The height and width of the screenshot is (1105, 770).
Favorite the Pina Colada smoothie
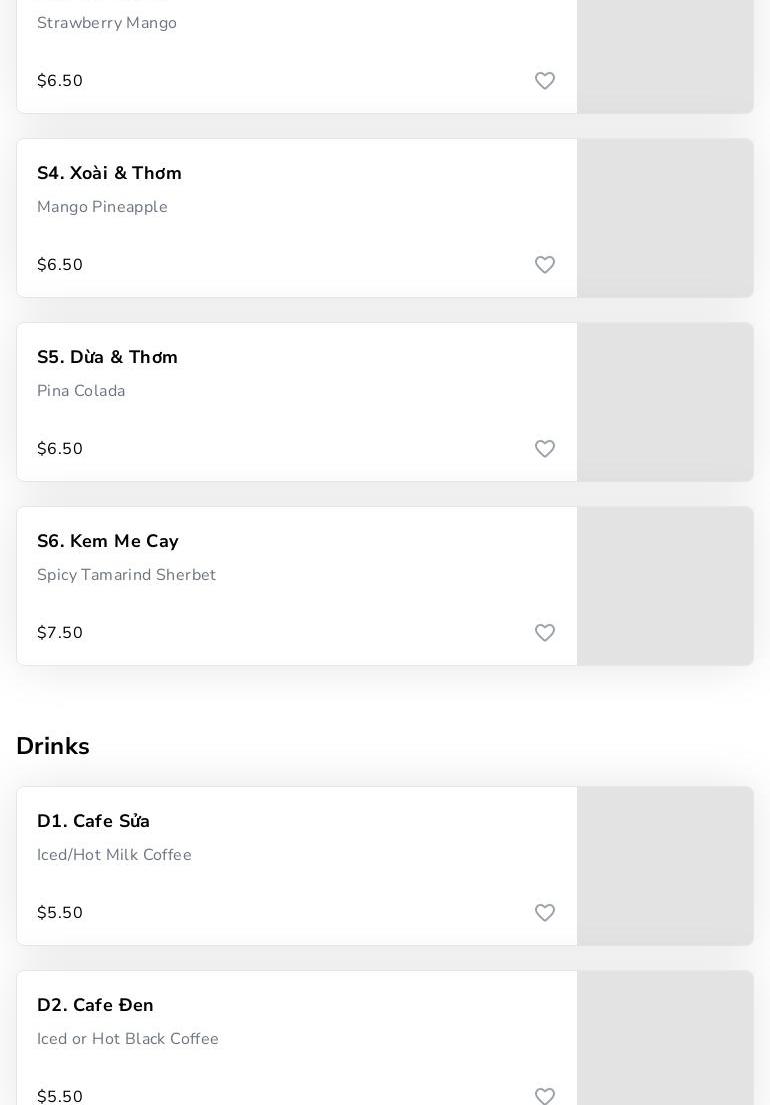coord(545,449)
